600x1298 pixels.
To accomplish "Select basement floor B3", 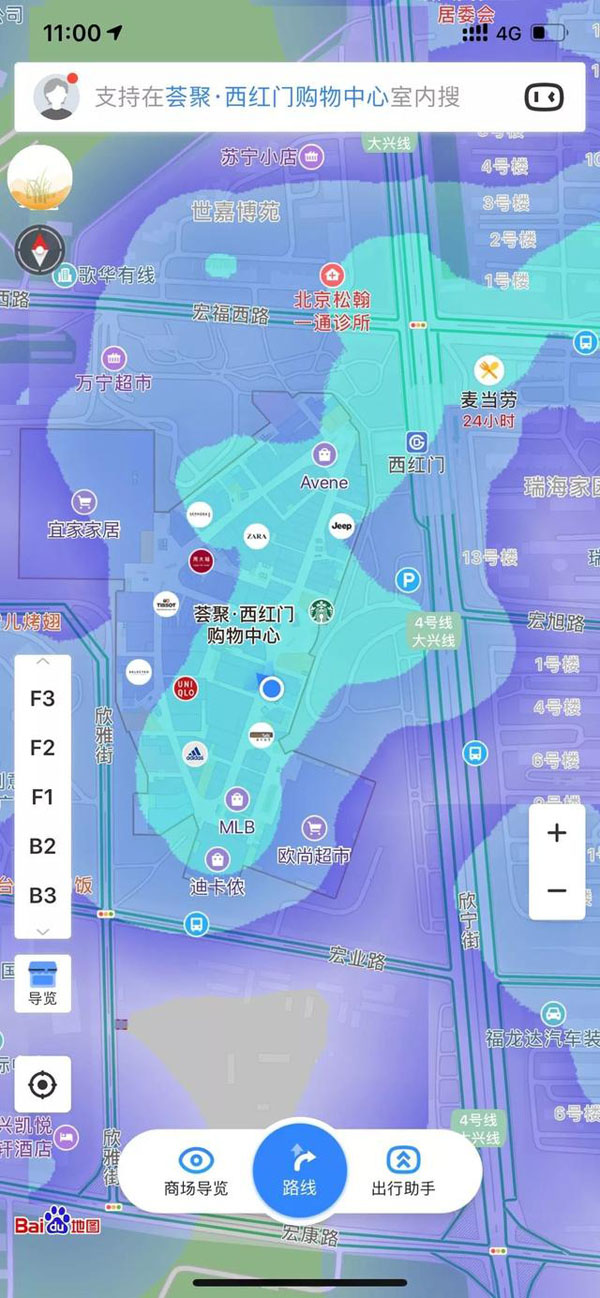I will pos(42,895).
